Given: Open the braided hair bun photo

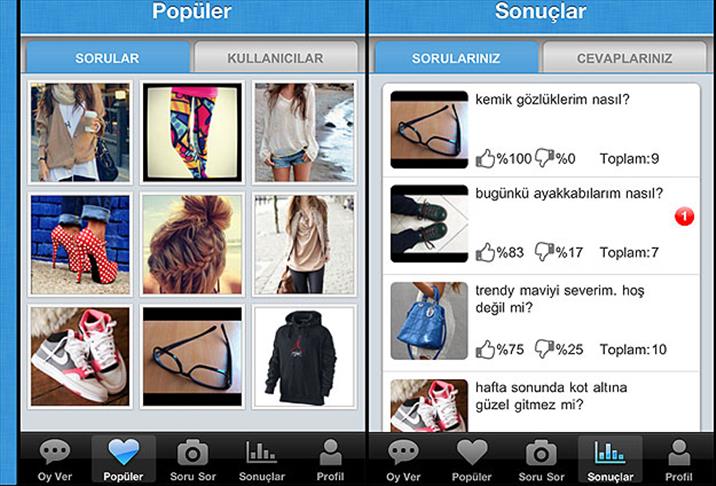Looking at the screenshot, I should pyautogui.click(x=192, y=243).
